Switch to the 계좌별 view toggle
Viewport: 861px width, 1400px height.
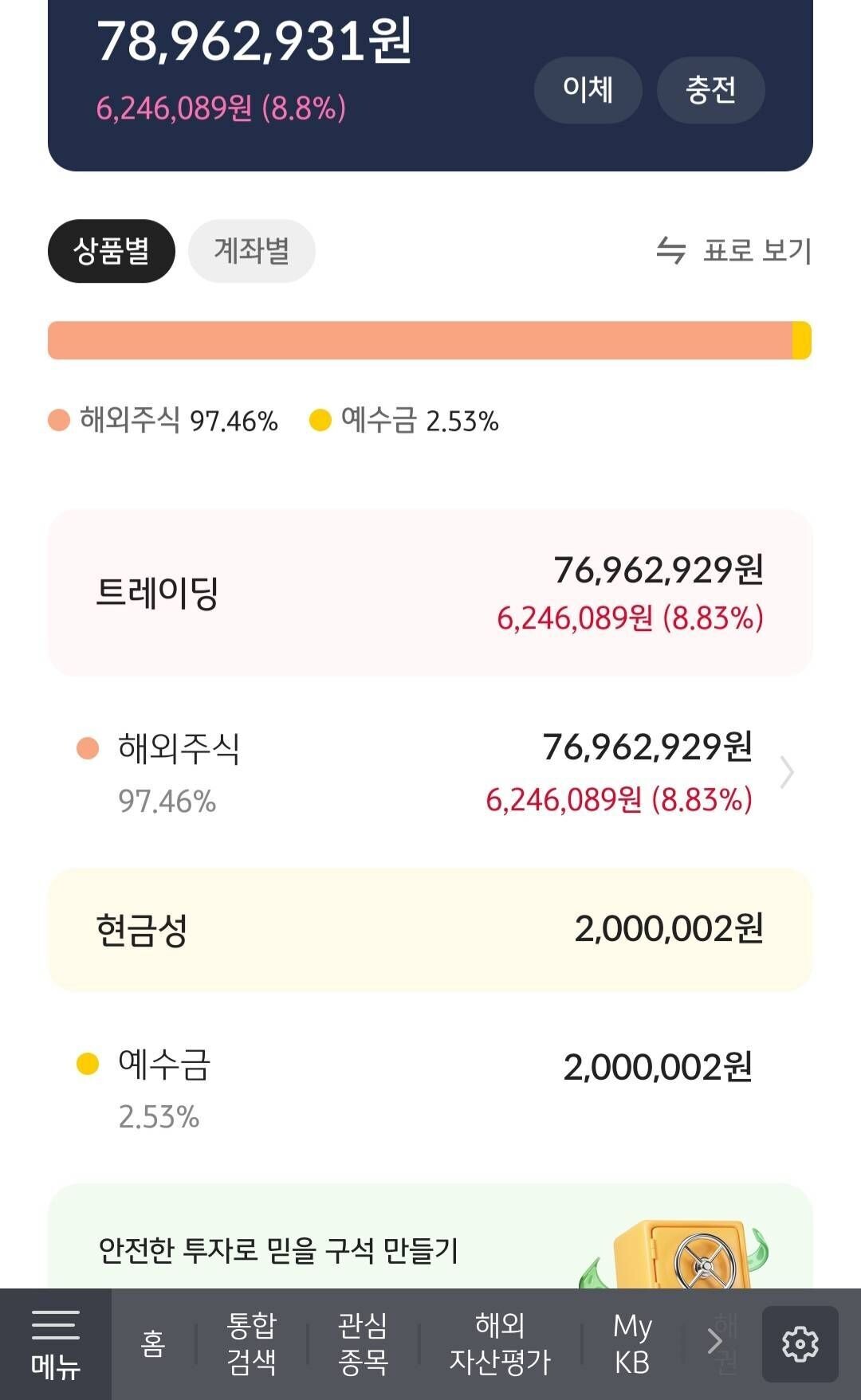click(251, 250)
